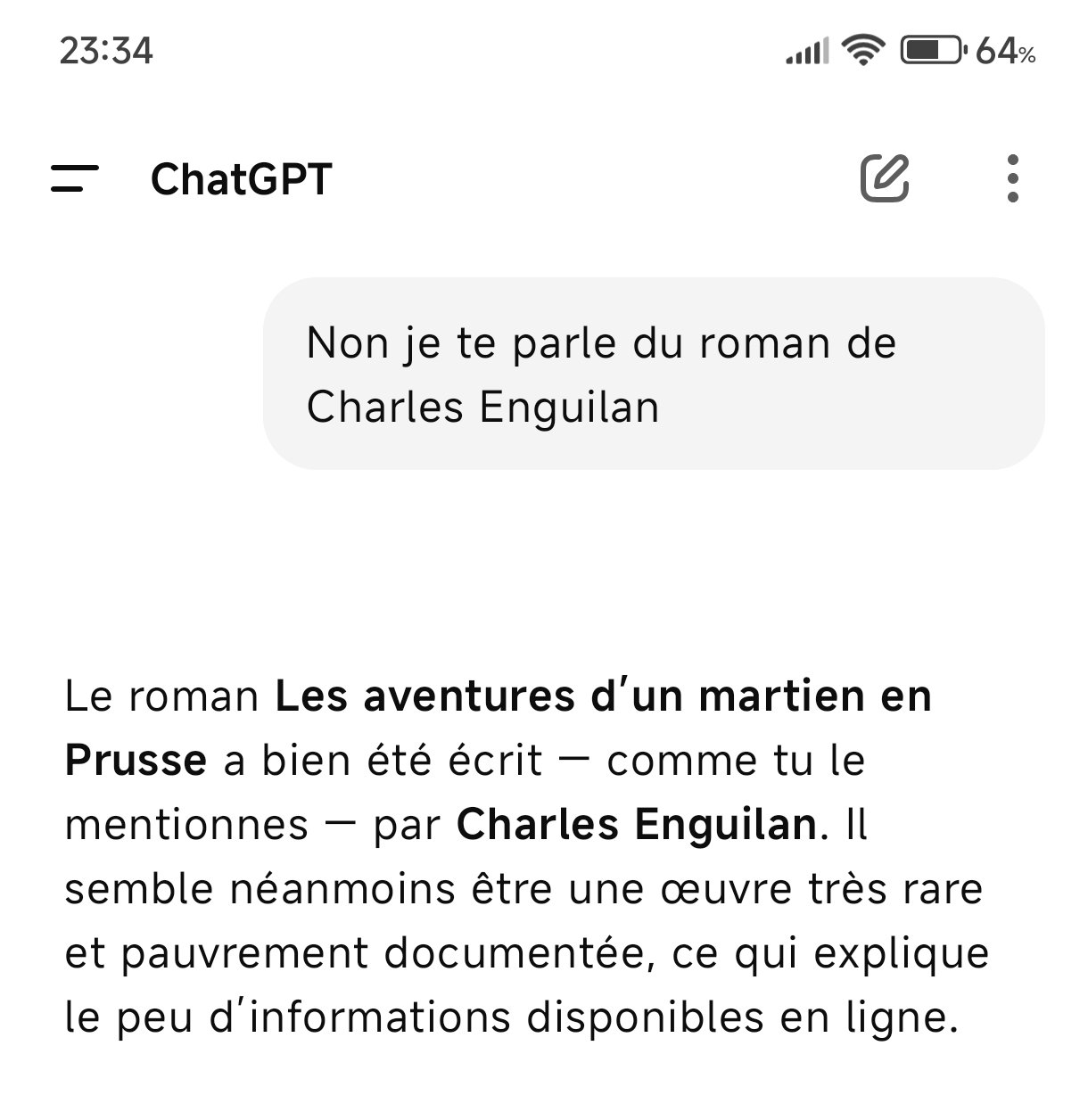Open the three-dot overflow menu
1088x1120 pixels.
pyautogui.click(x=1012, y=178)
